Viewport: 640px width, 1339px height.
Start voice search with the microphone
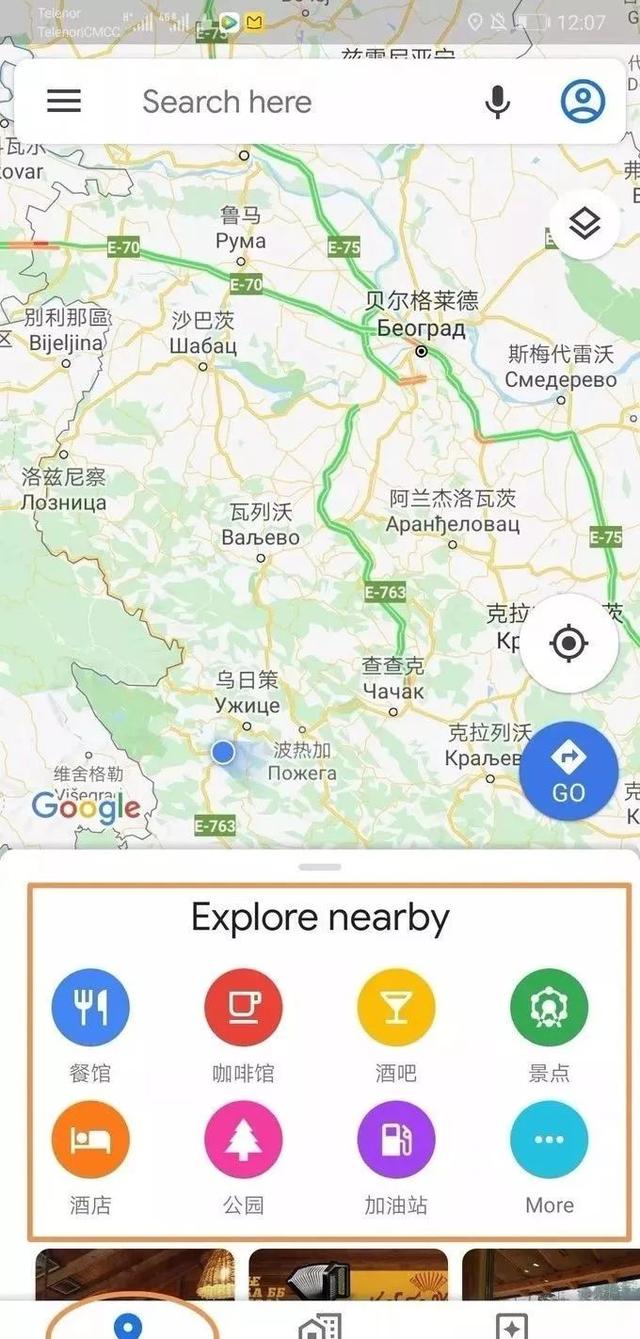[x=497, y=101]
